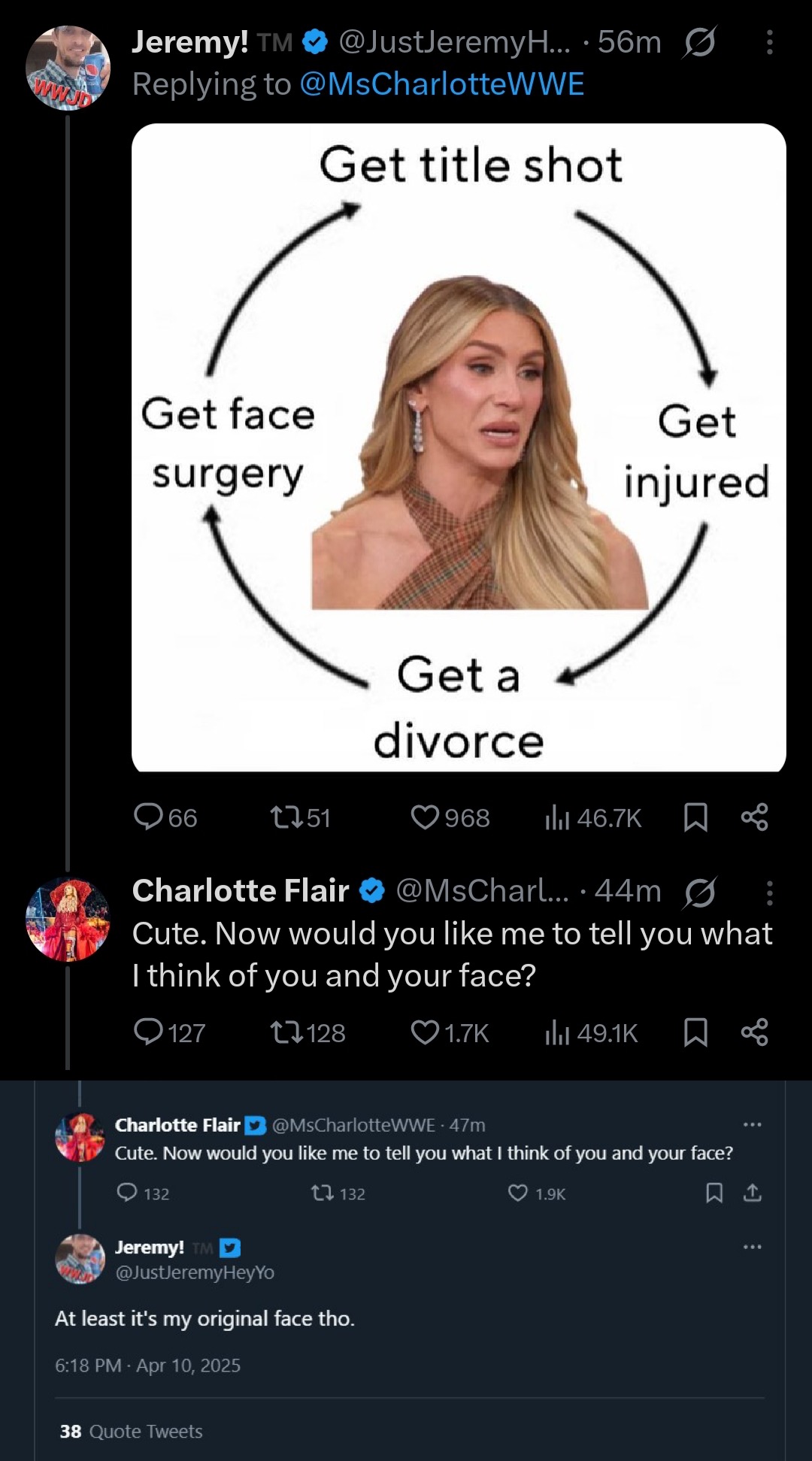Open the @MsCharlotteWWE mention in Replying to
Screen dimensions: 812x1461
point(441,84)
